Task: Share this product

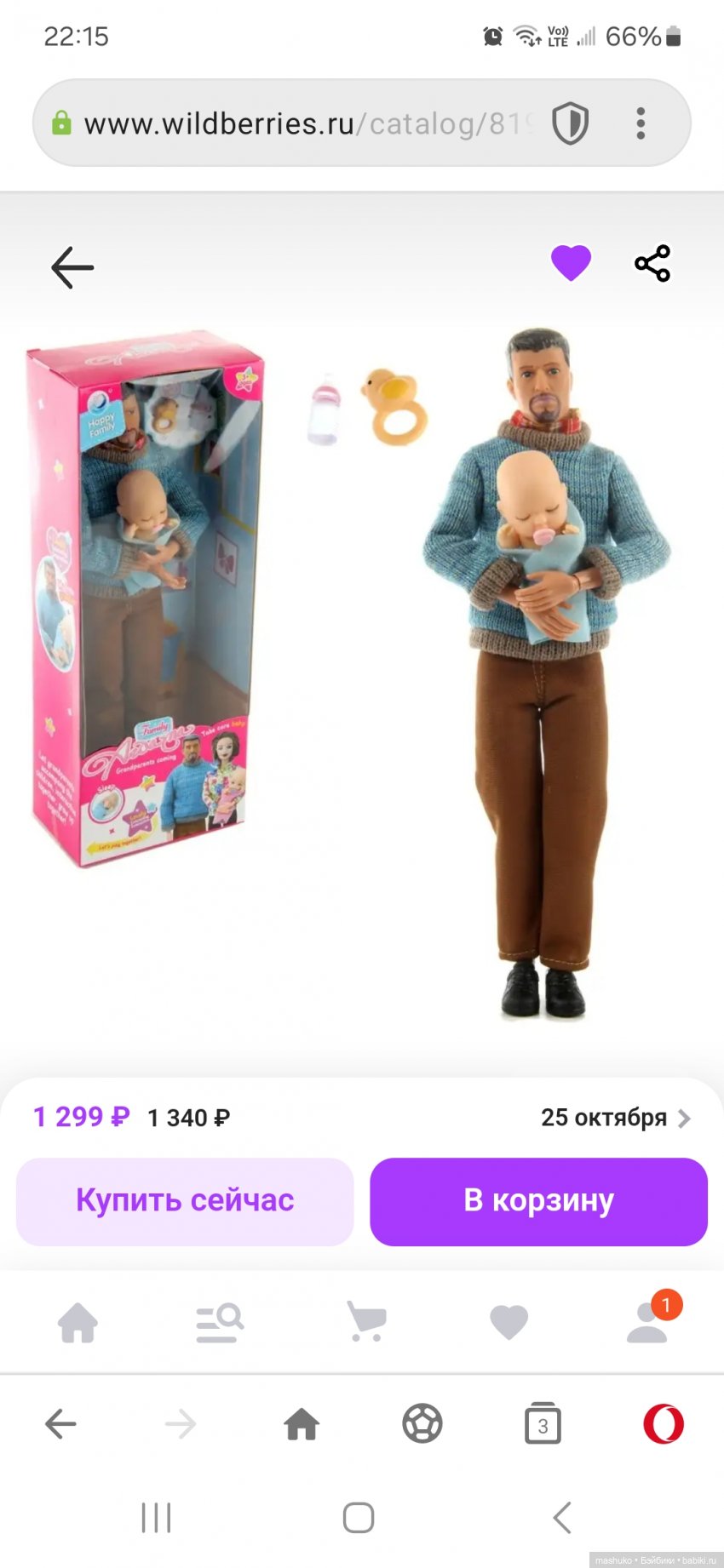Action: point(652,263)
